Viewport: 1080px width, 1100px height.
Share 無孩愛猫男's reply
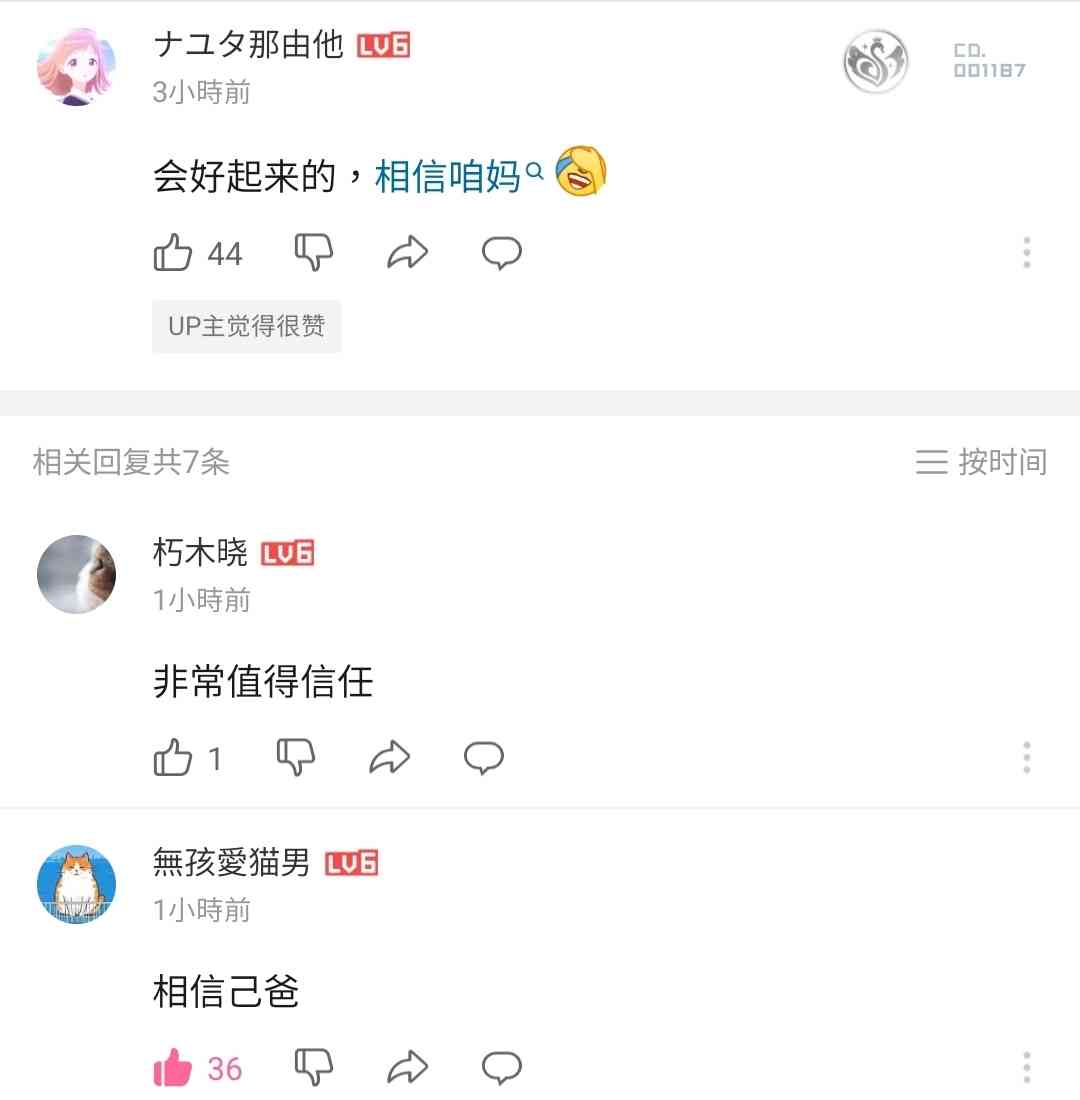click(x=407, y=1068)
